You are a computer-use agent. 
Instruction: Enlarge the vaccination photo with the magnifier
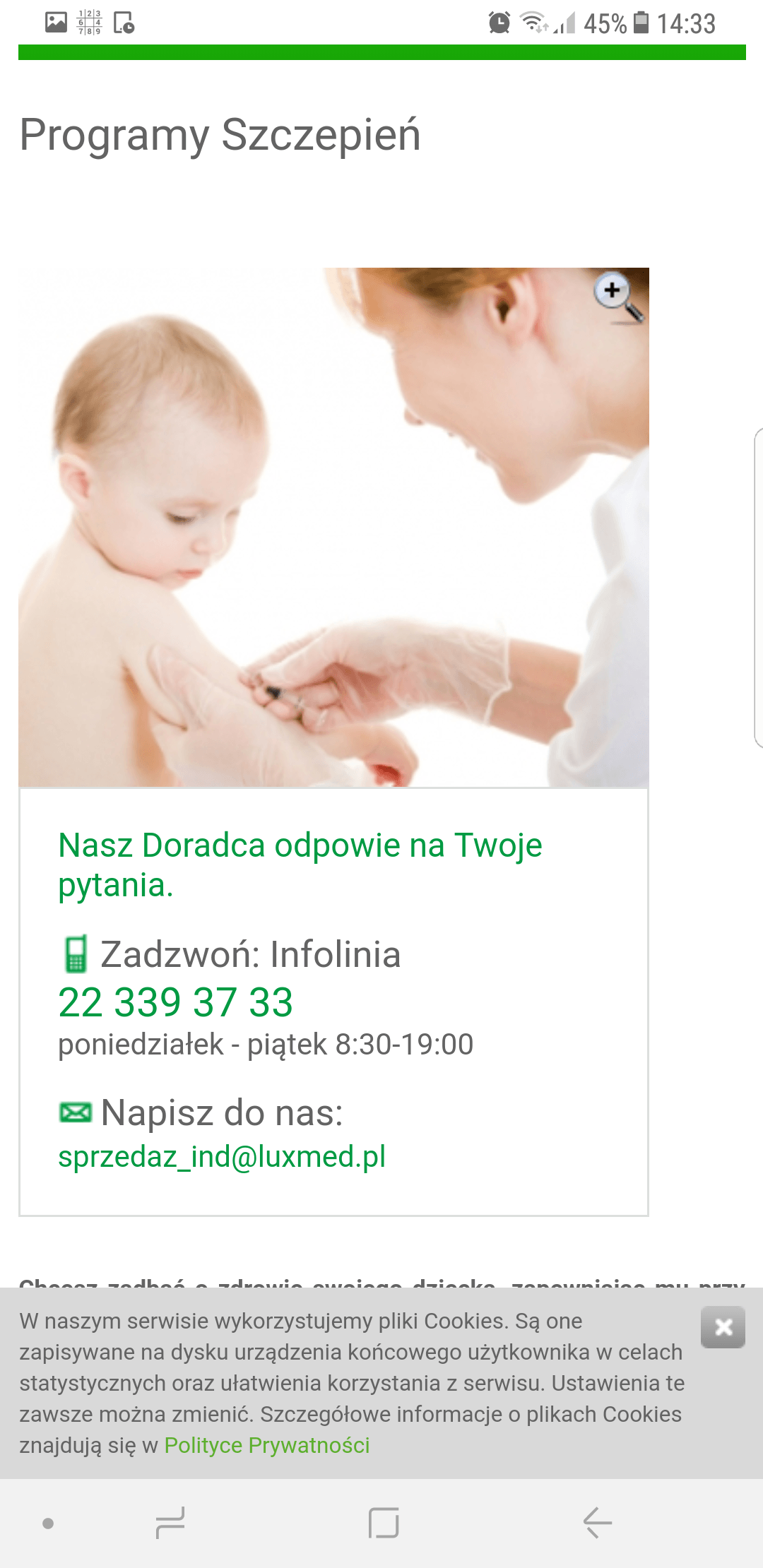[x=617, y=296]
